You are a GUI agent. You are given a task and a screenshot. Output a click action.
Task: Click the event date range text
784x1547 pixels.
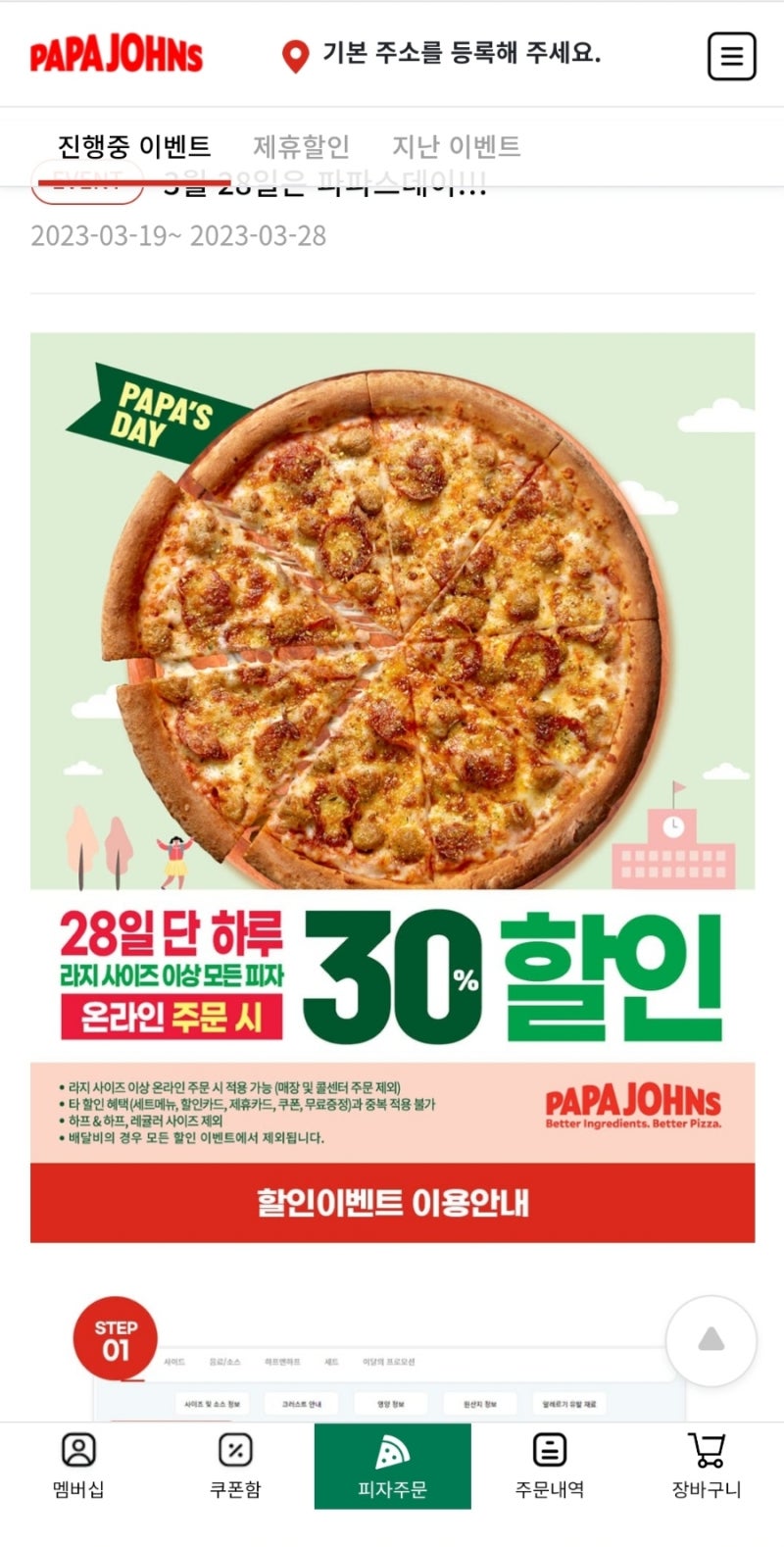[179, 235]
